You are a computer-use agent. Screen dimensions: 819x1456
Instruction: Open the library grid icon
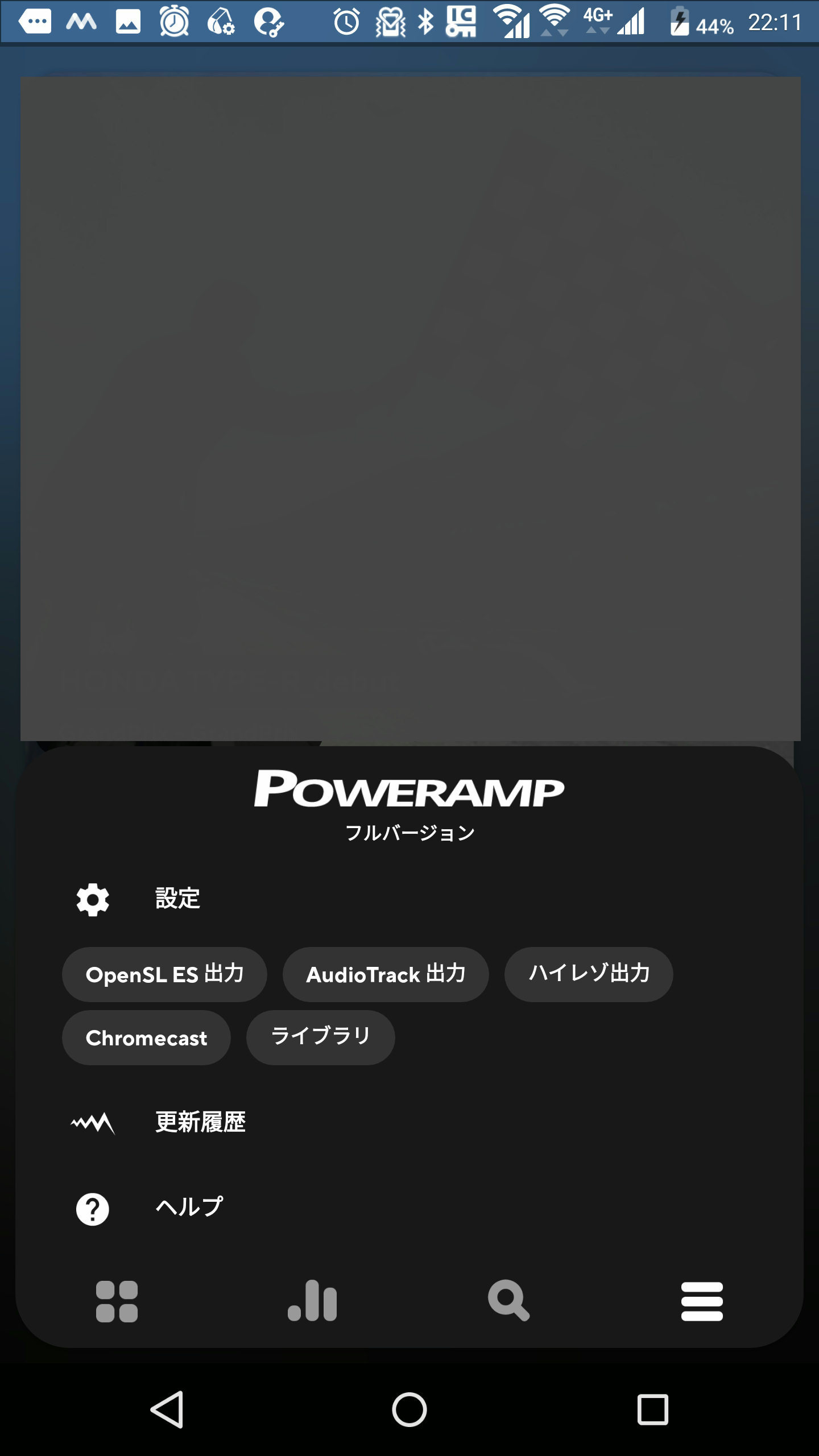117,1301
